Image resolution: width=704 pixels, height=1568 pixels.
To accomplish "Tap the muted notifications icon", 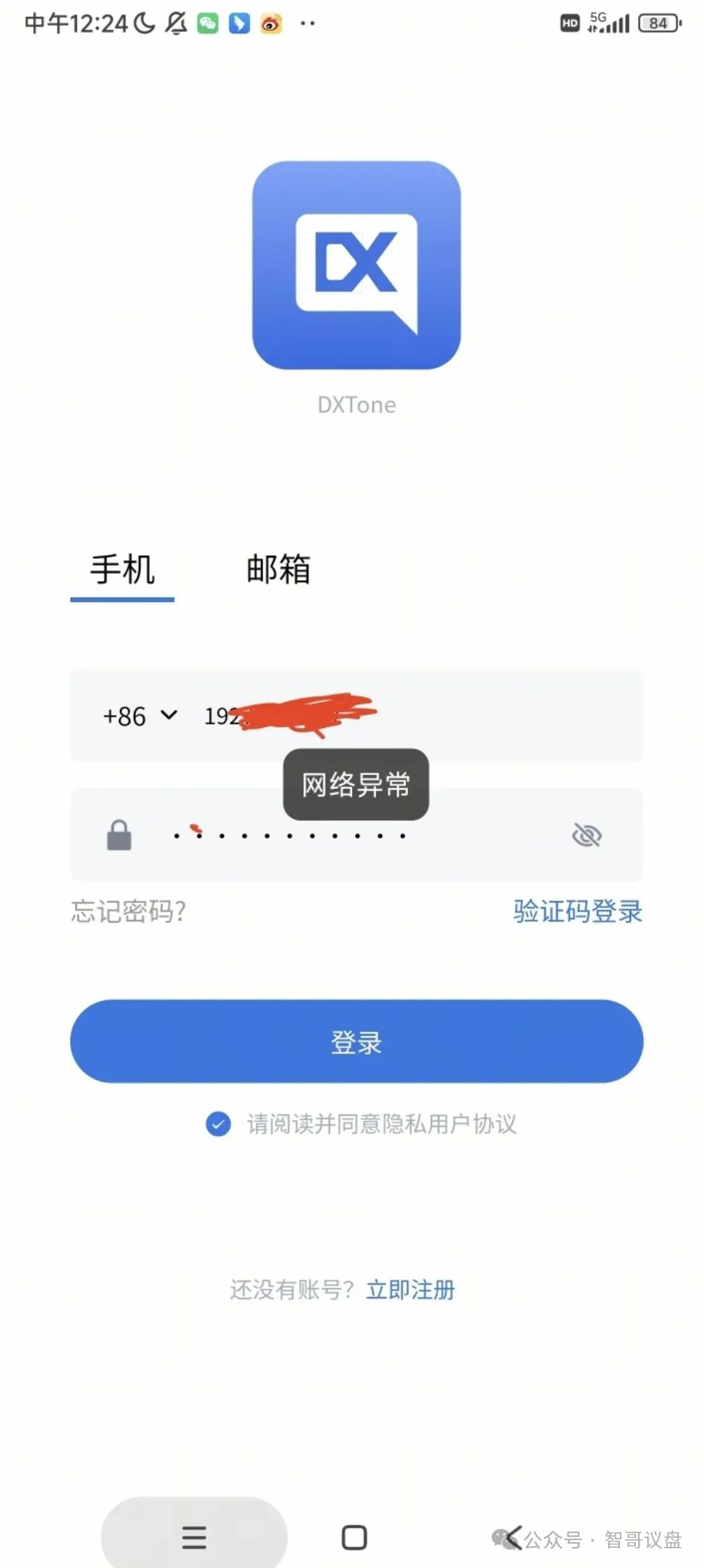I will (174, 23).
